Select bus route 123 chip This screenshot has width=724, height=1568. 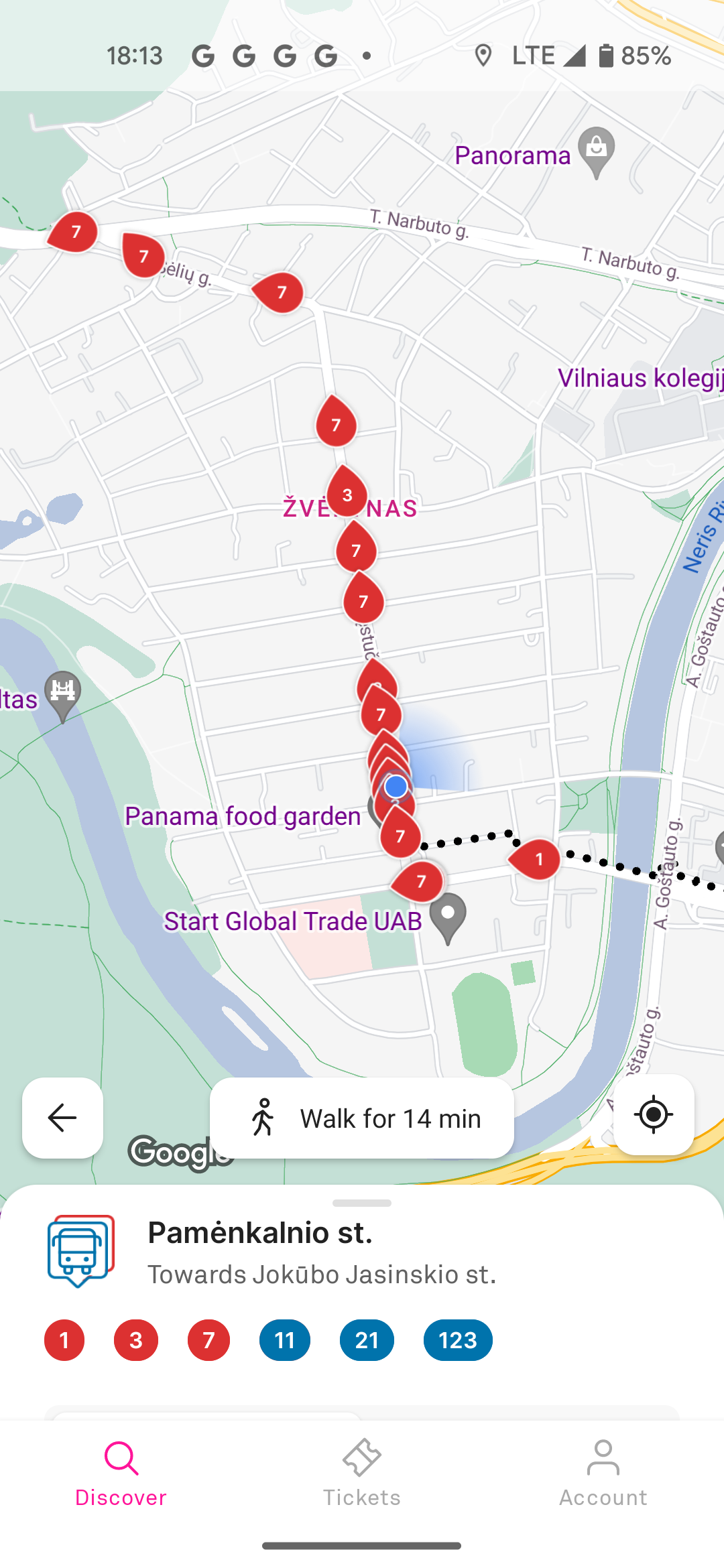458,1340
